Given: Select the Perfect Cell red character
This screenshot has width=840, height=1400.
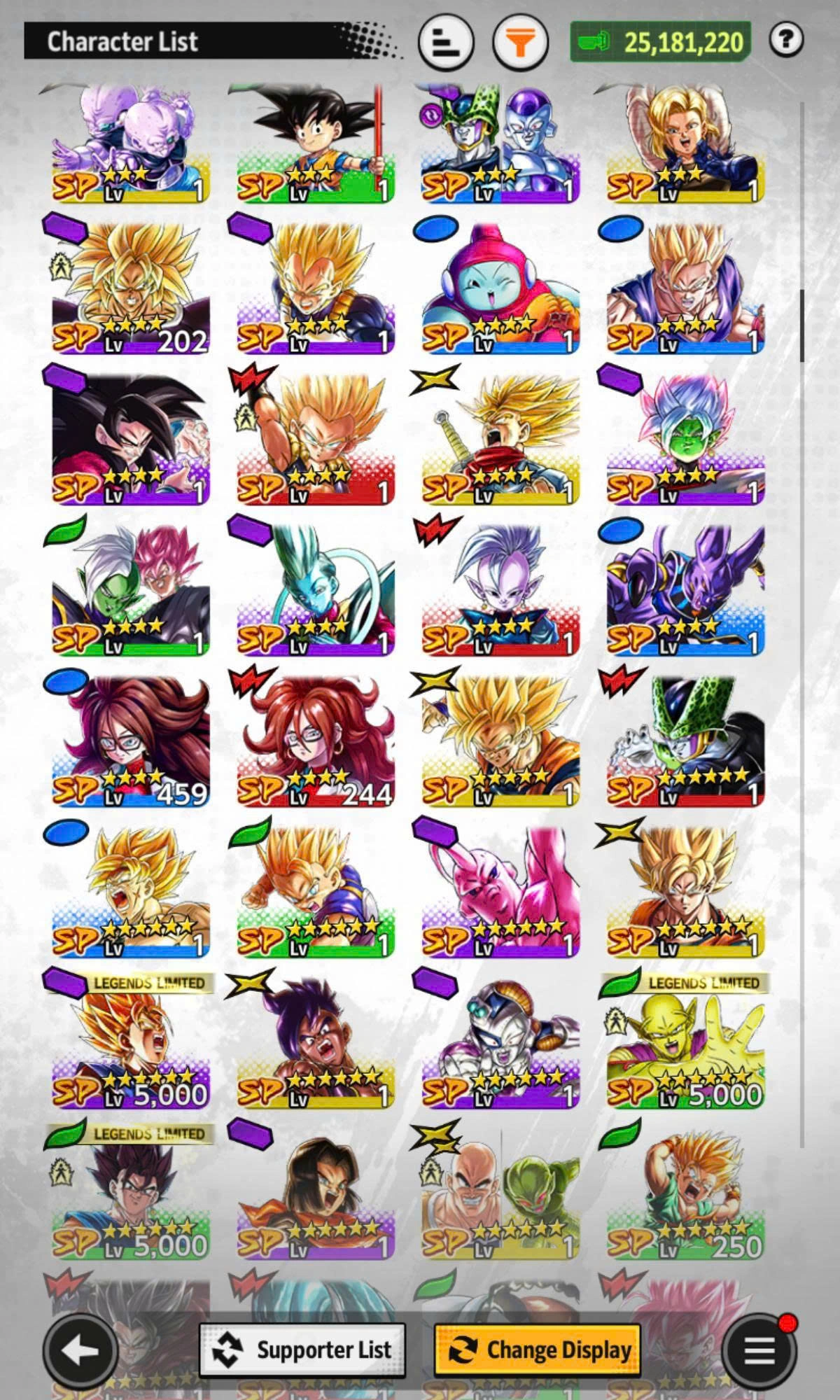Looking at the screenshot, I should pos(686,741).
